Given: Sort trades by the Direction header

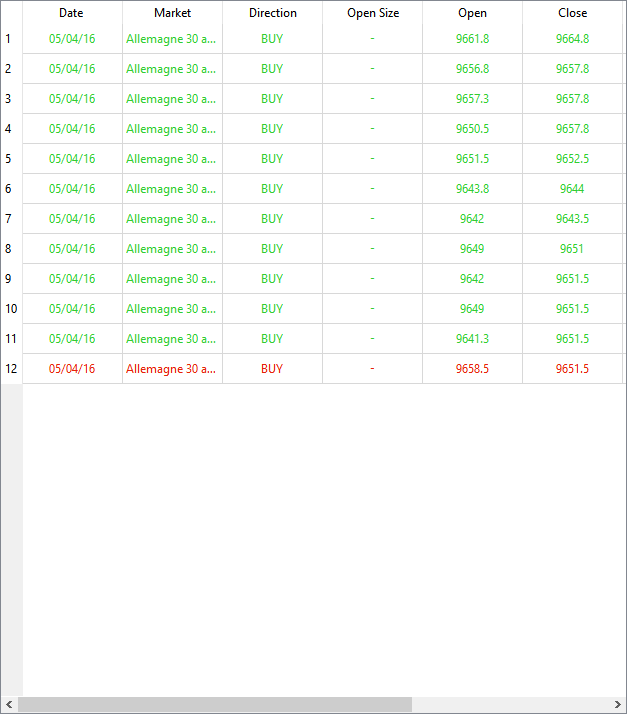Looking at the screenshot, I should coord(272,13).
